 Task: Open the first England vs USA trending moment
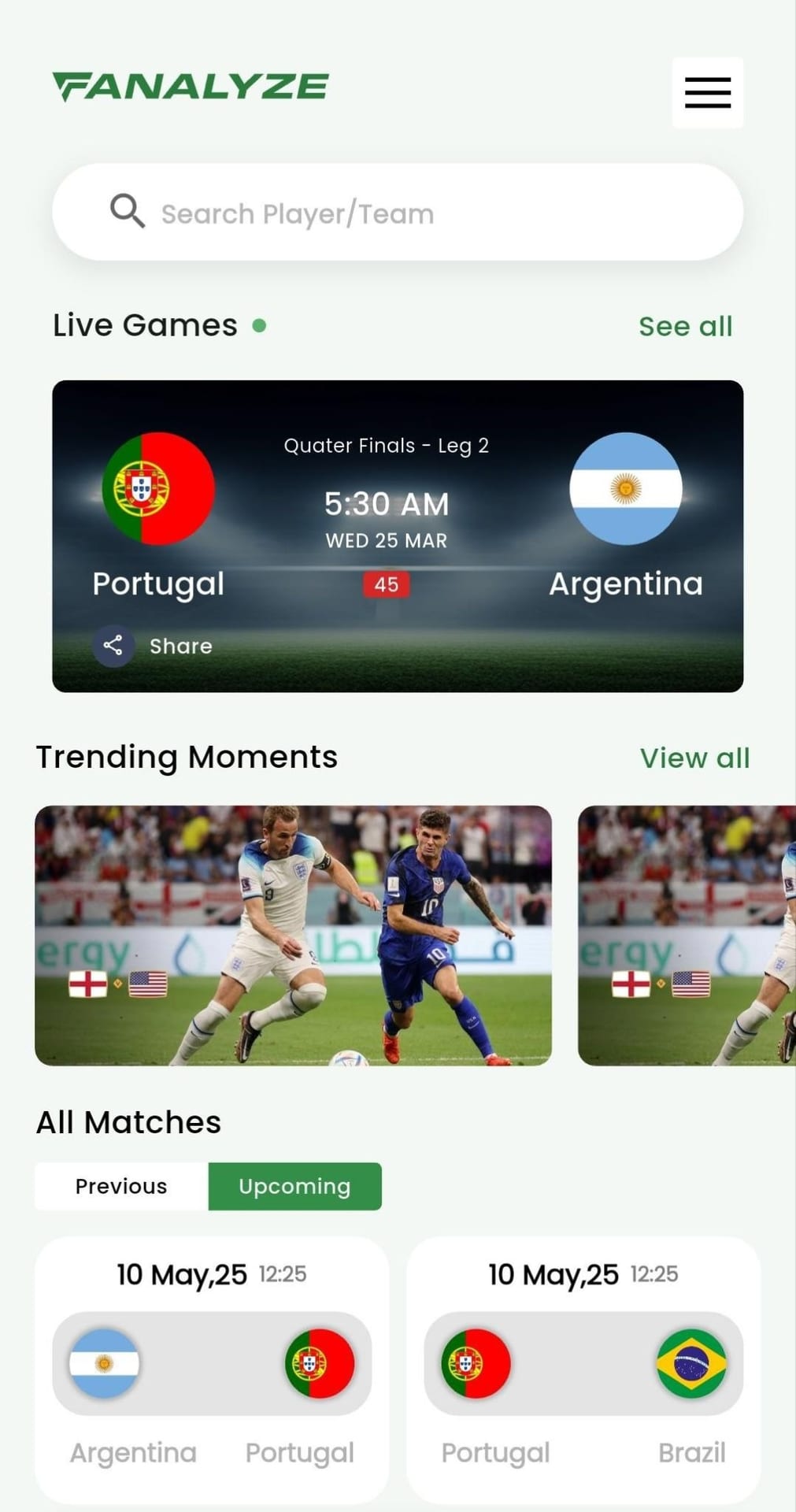click(x=293, y=936)
